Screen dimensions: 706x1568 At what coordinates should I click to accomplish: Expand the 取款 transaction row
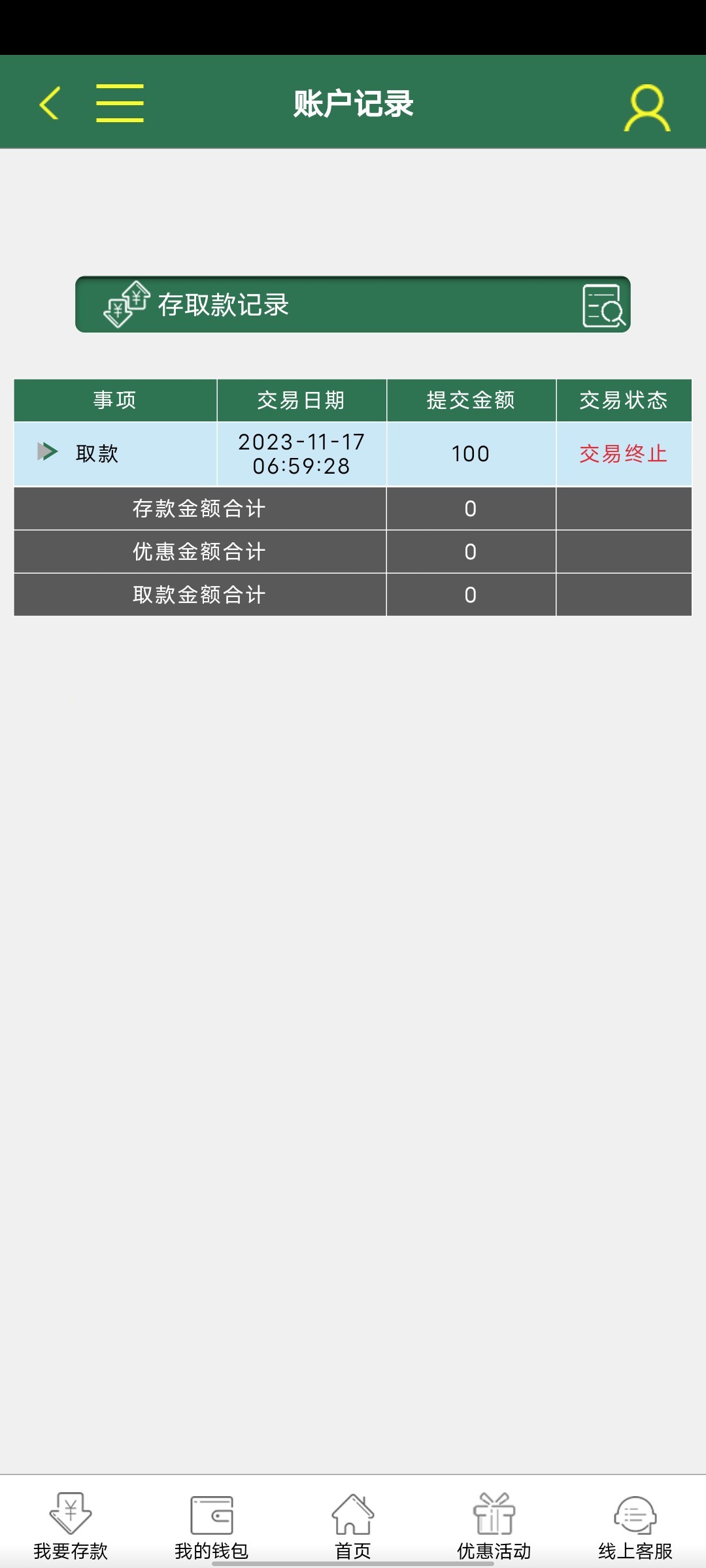(48, 451)
